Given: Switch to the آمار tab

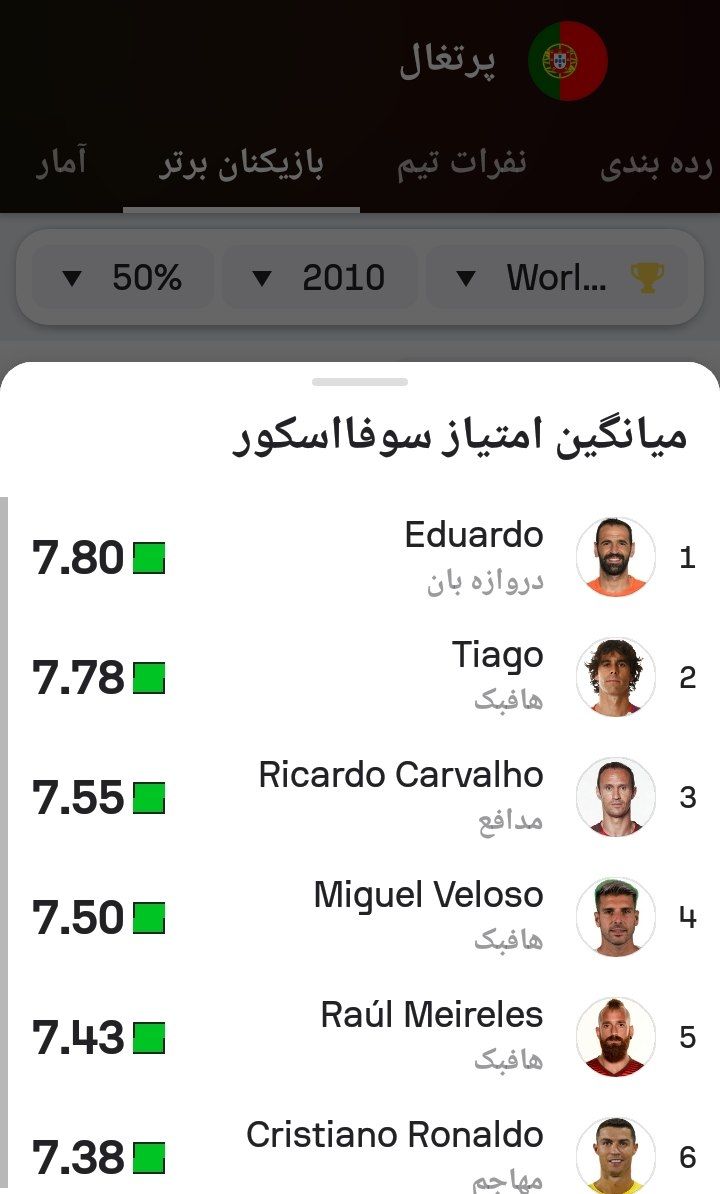Looking at the screenshot, I should (x=60, y=165).
